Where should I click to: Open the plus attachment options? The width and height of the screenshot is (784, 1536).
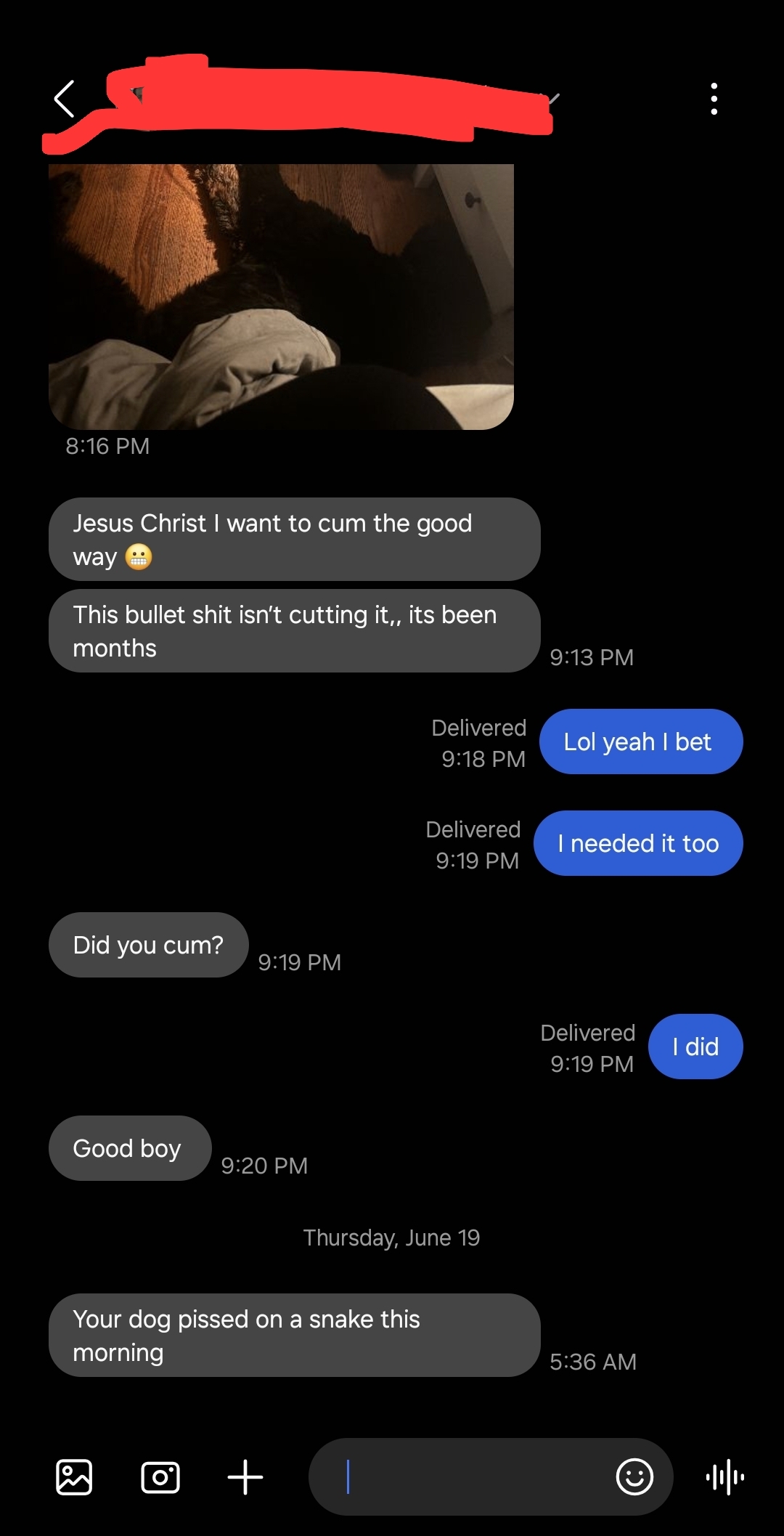click(245, 1476)
